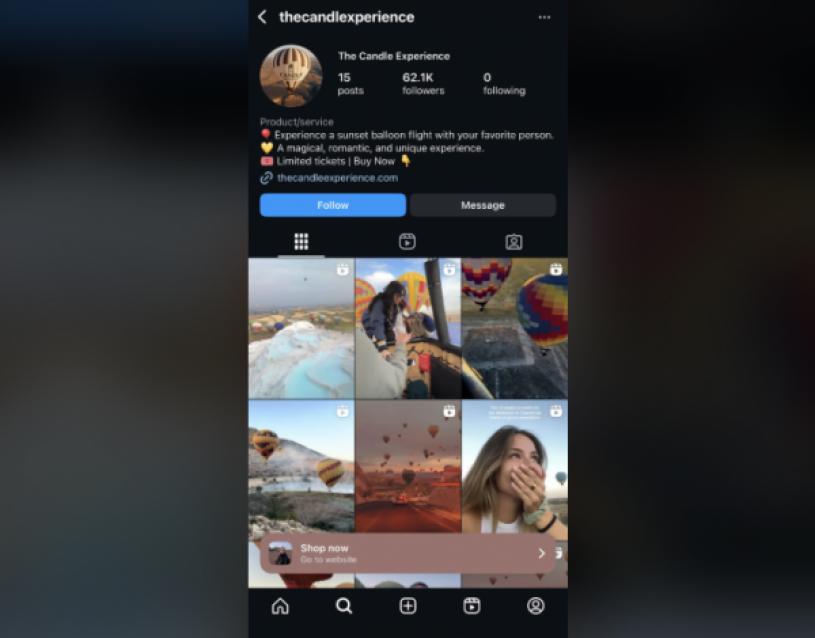The height and width of the screenshot is (638, 815).
Task: Open Reels from bottom navigation
Action: tap(472, 606)
